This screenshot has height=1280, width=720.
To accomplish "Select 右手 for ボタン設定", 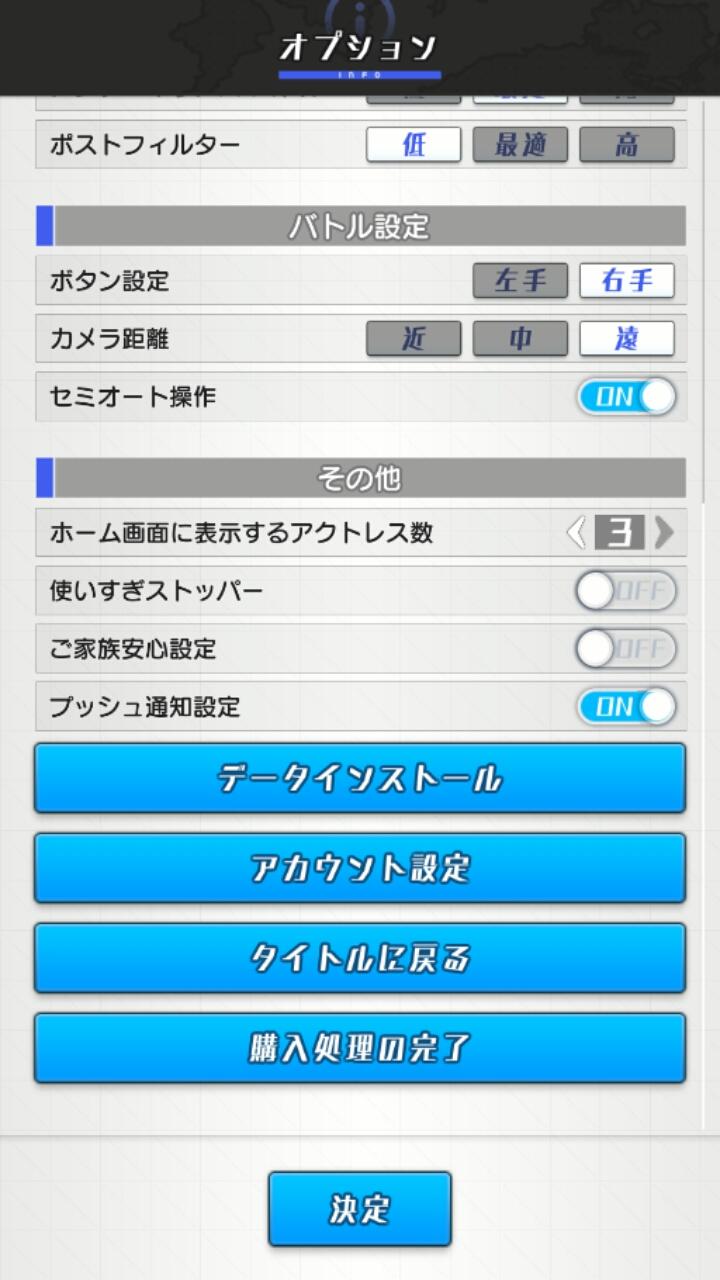I will coord(627,281).
